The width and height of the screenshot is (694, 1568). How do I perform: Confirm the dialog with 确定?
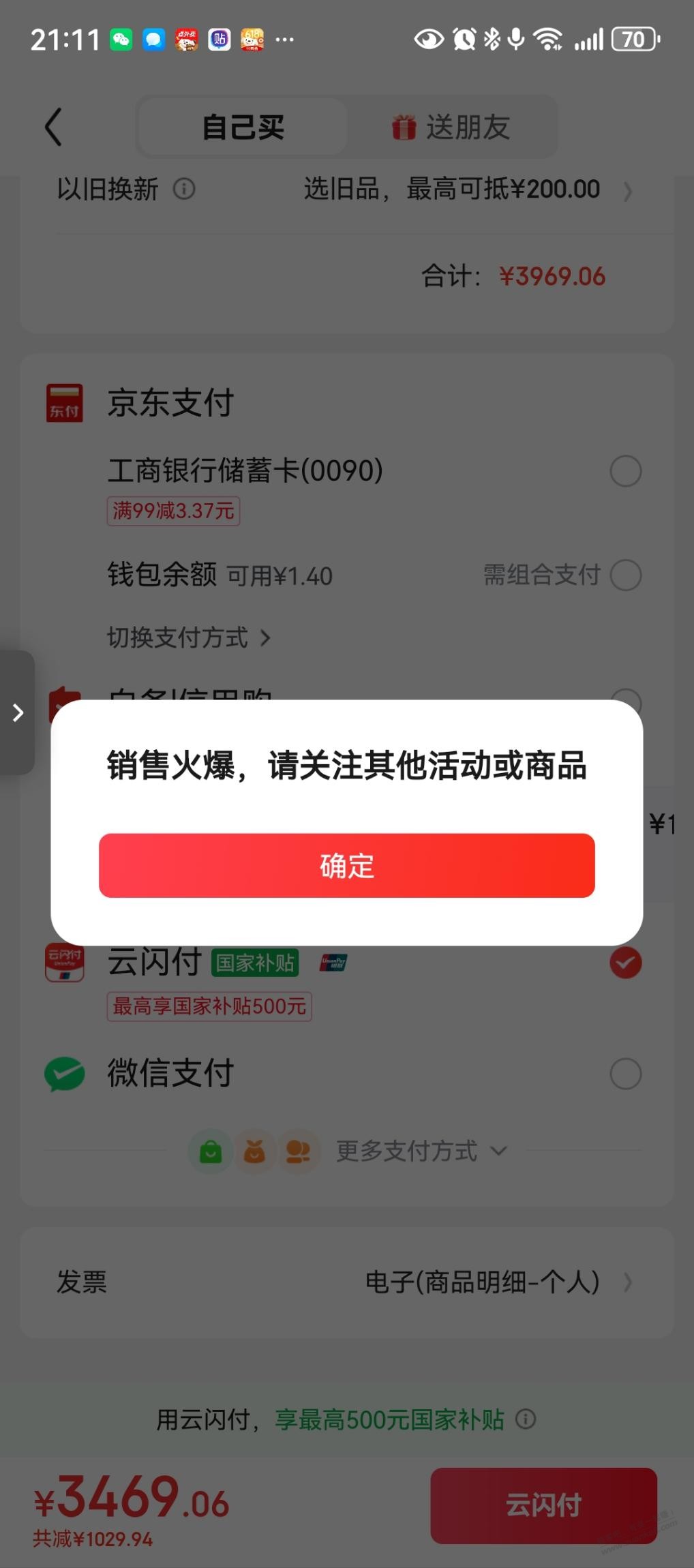(x=346, y=865)
